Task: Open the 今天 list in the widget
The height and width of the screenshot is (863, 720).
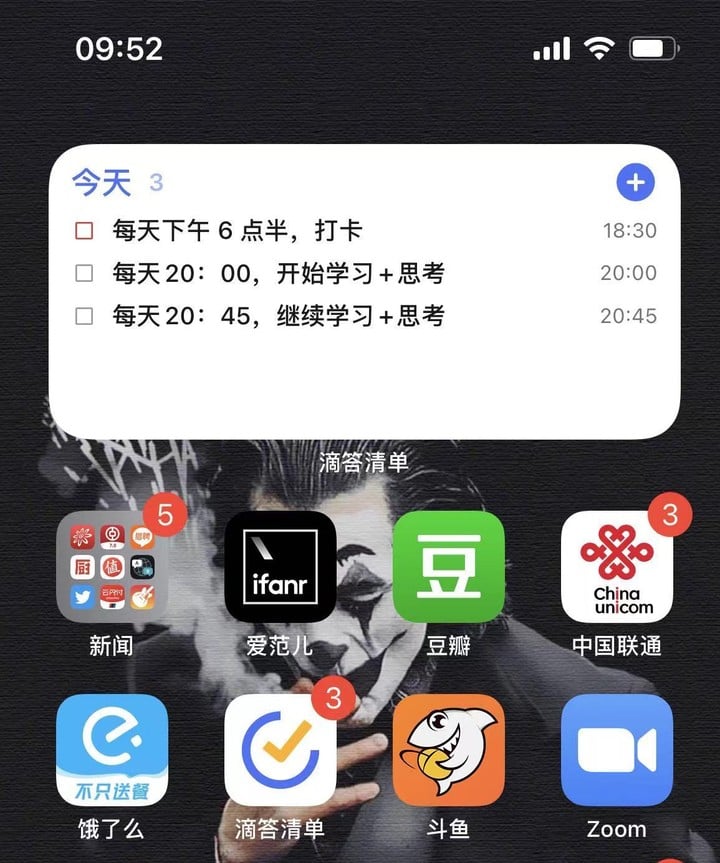Action: 102,183
